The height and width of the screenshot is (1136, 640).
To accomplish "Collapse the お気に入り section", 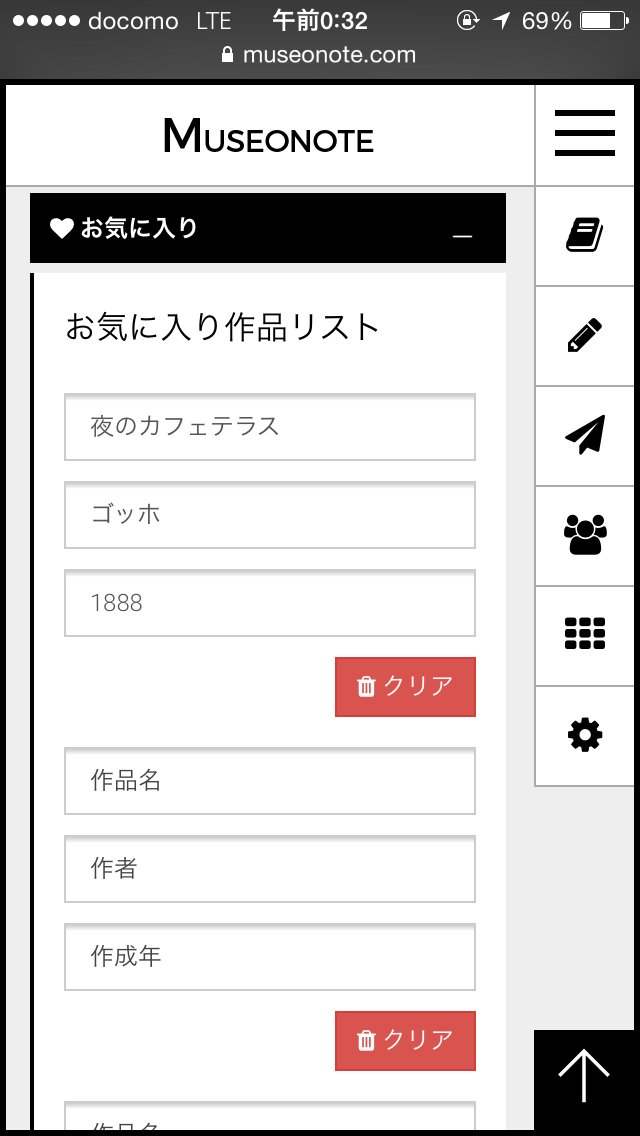I will pyautogui.click(x=462, y=229).
